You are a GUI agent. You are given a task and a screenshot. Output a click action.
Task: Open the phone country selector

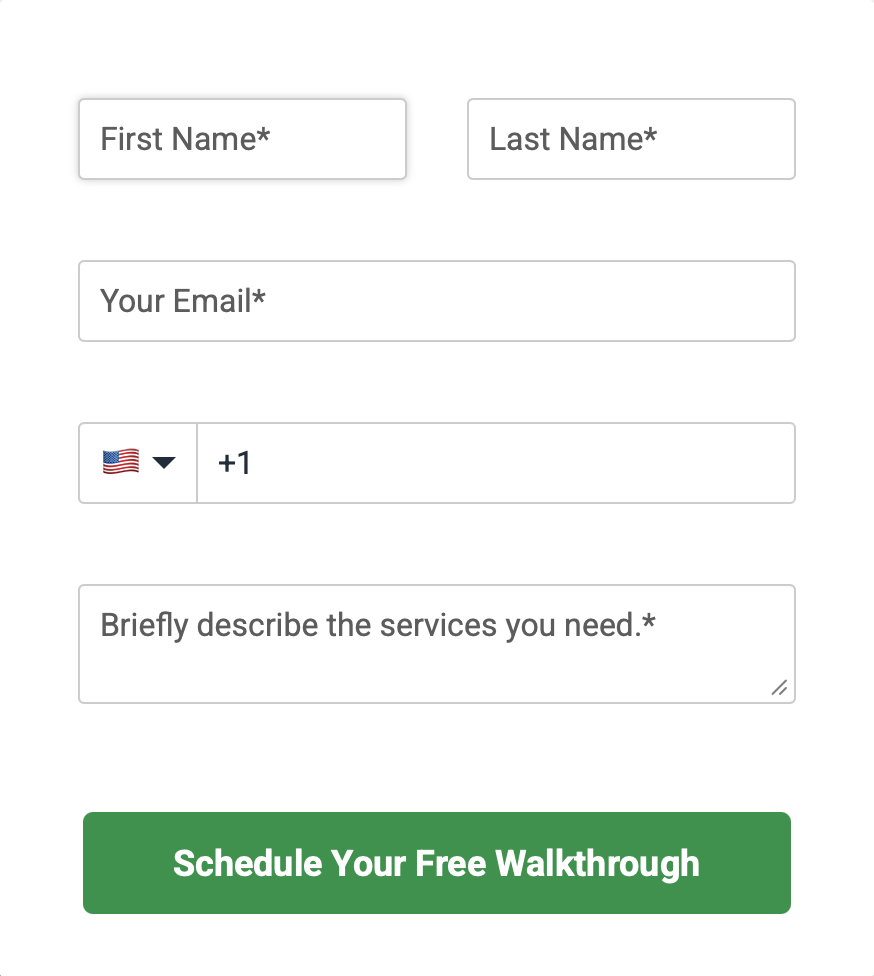(x=137, y=462)
